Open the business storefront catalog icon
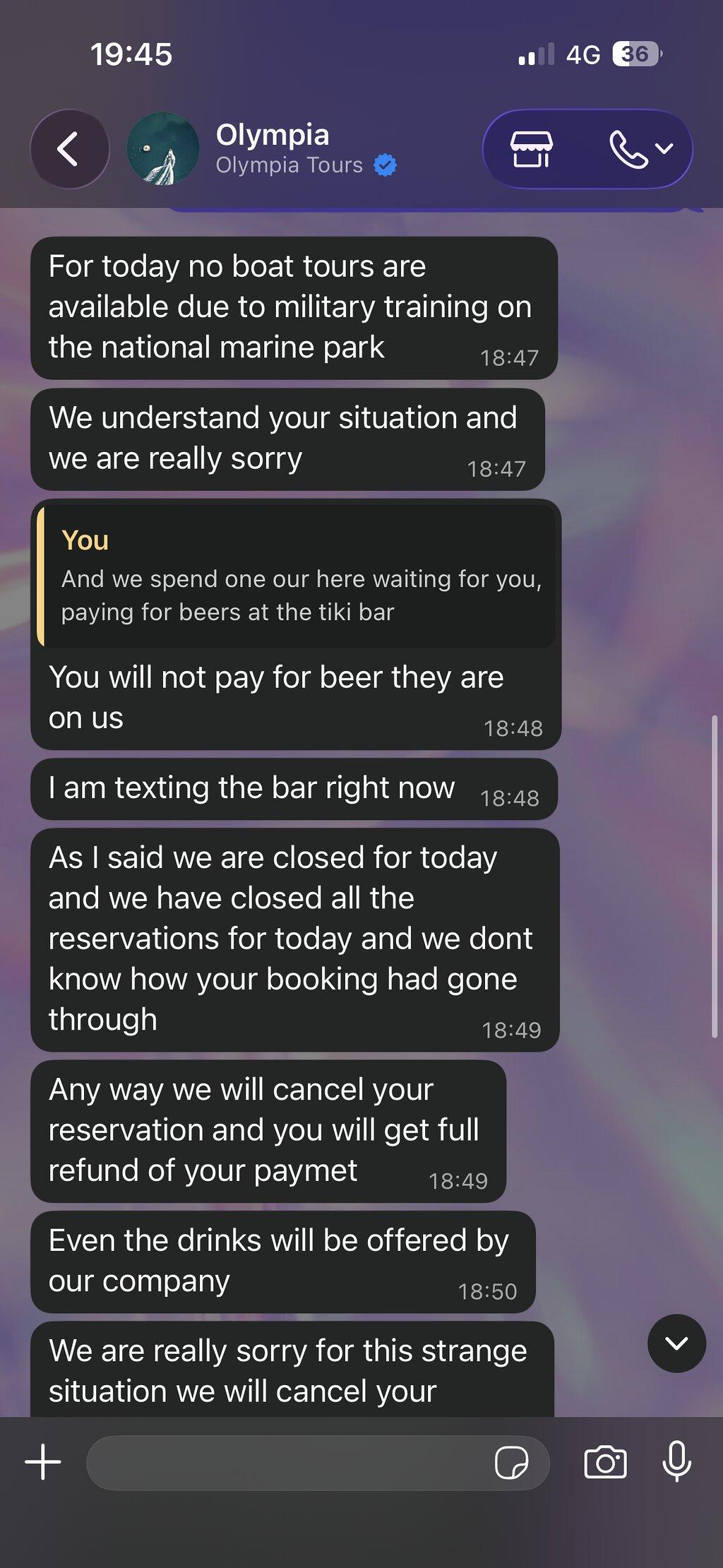This screenshot has width=723, height=1568. [x=532, y=149]
